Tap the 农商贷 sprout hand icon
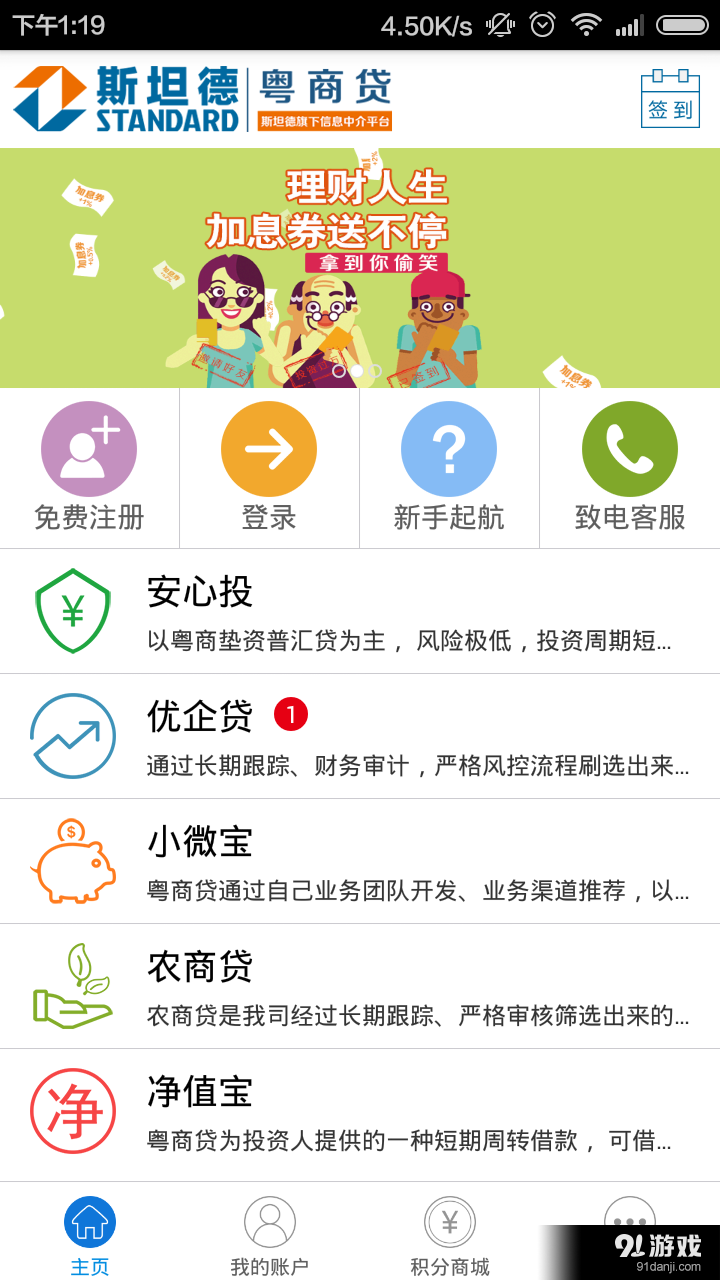 (72, 985)
